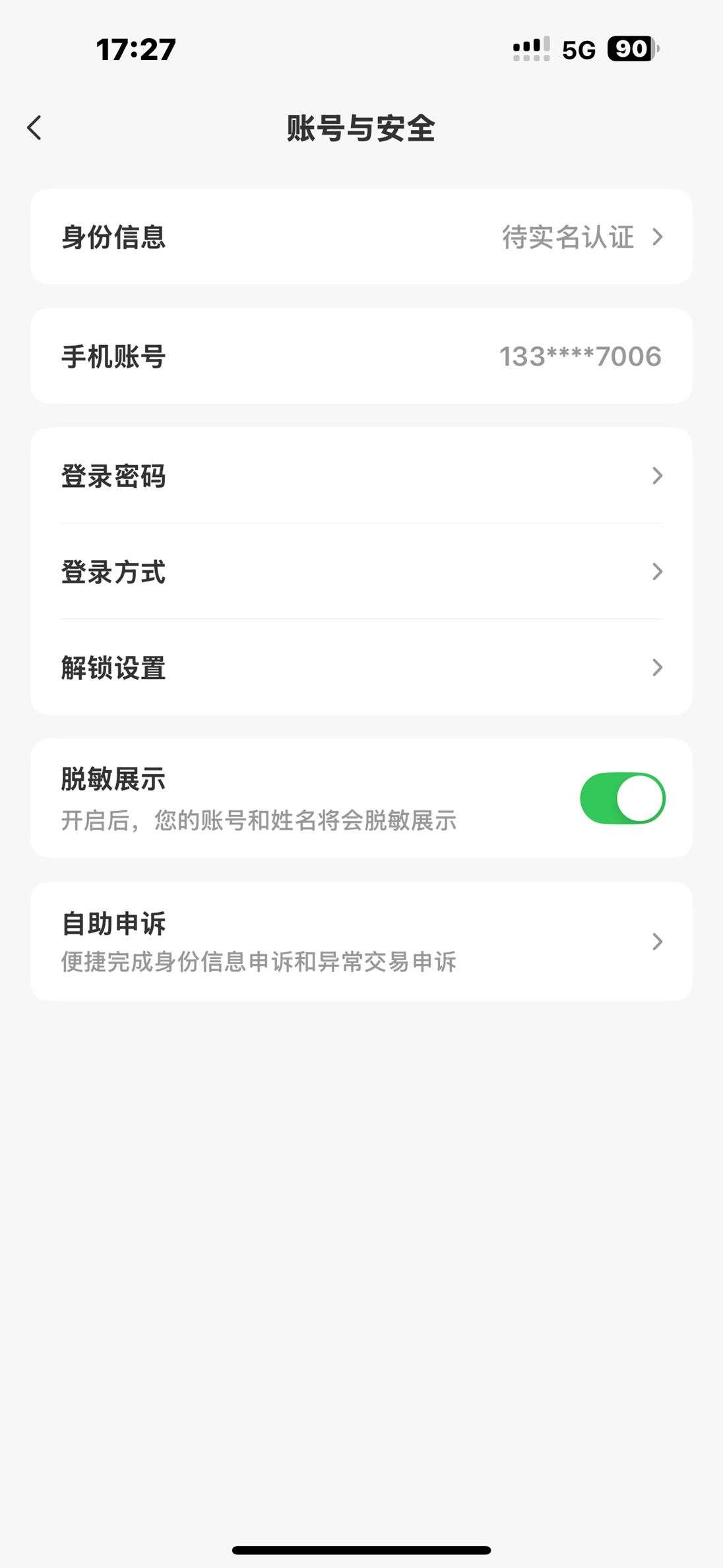Open 身份信息 to start real-name verification
The width and height of the screenshot is (723, 1568).
pos(361,238)
